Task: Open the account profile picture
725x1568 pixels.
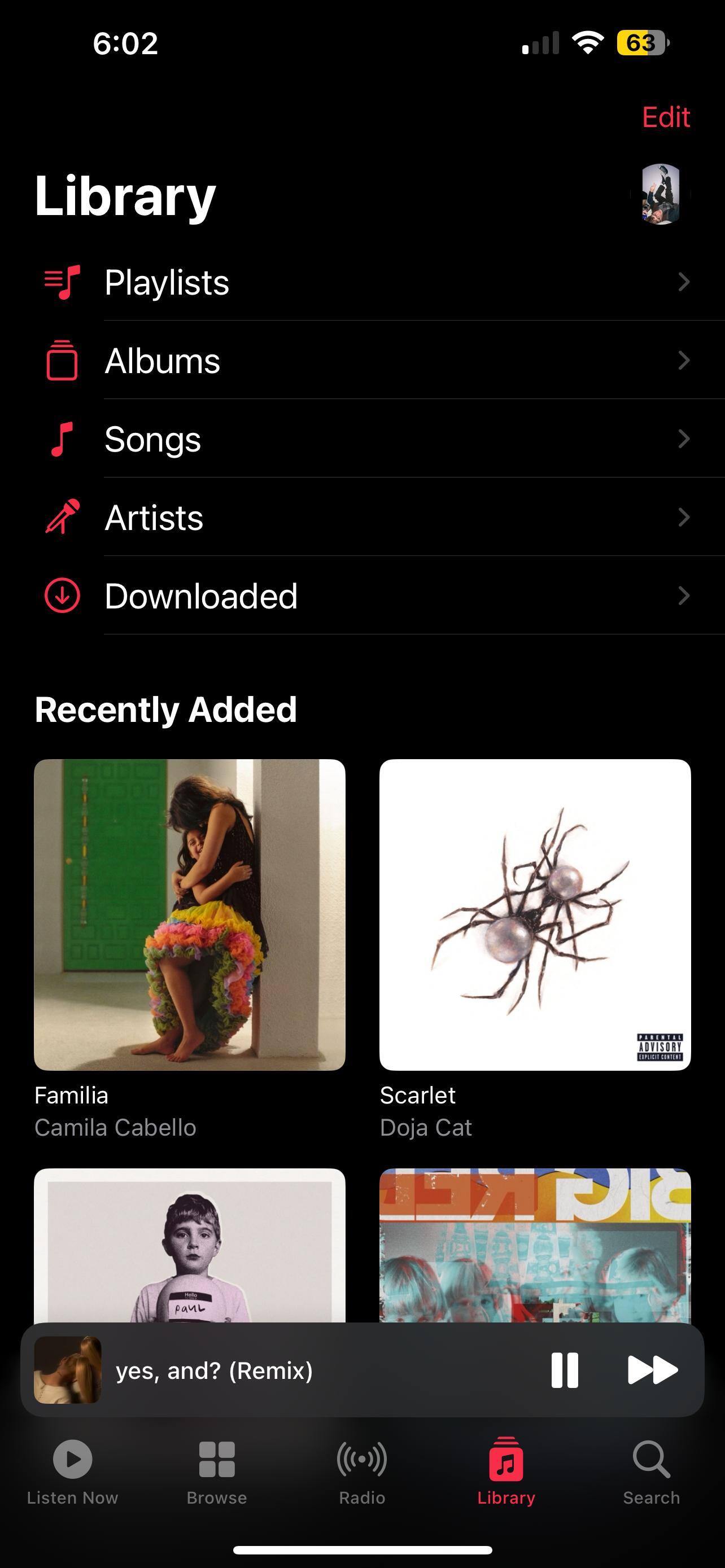Action: tap(661, 195)
